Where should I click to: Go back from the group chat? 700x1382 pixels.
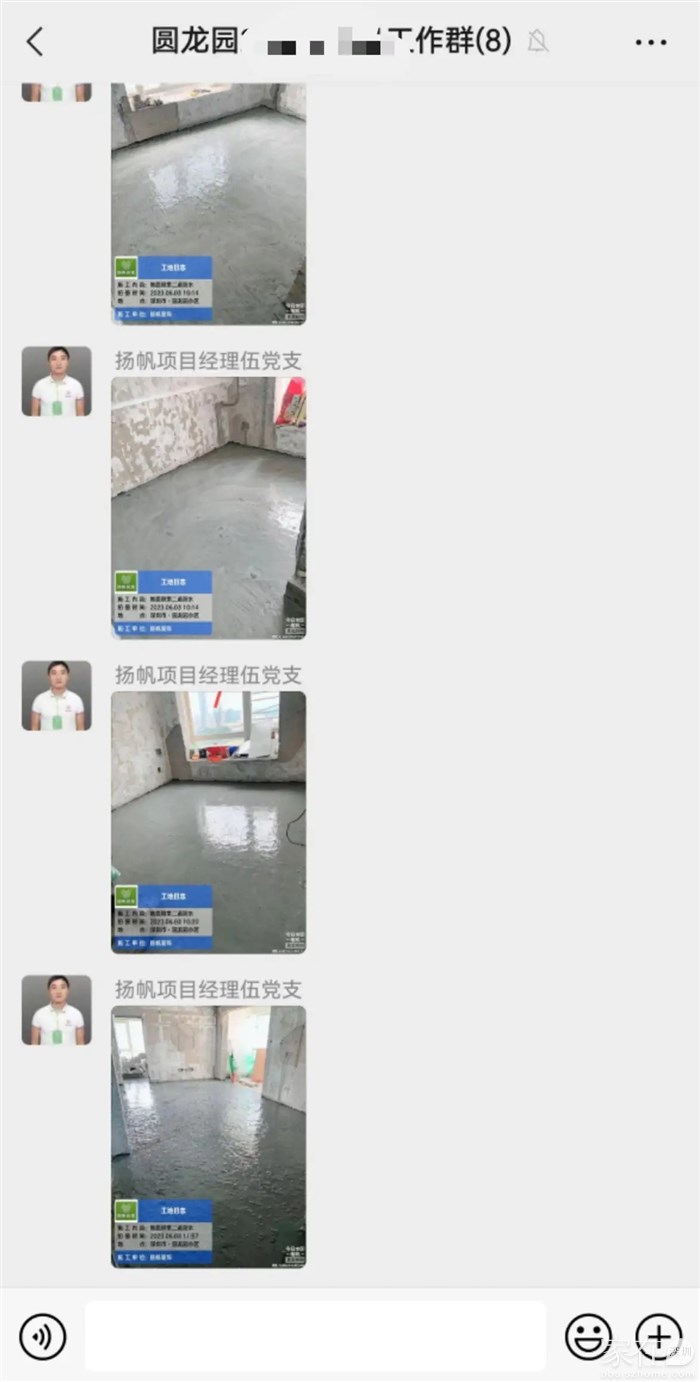(x=35, y=42)
